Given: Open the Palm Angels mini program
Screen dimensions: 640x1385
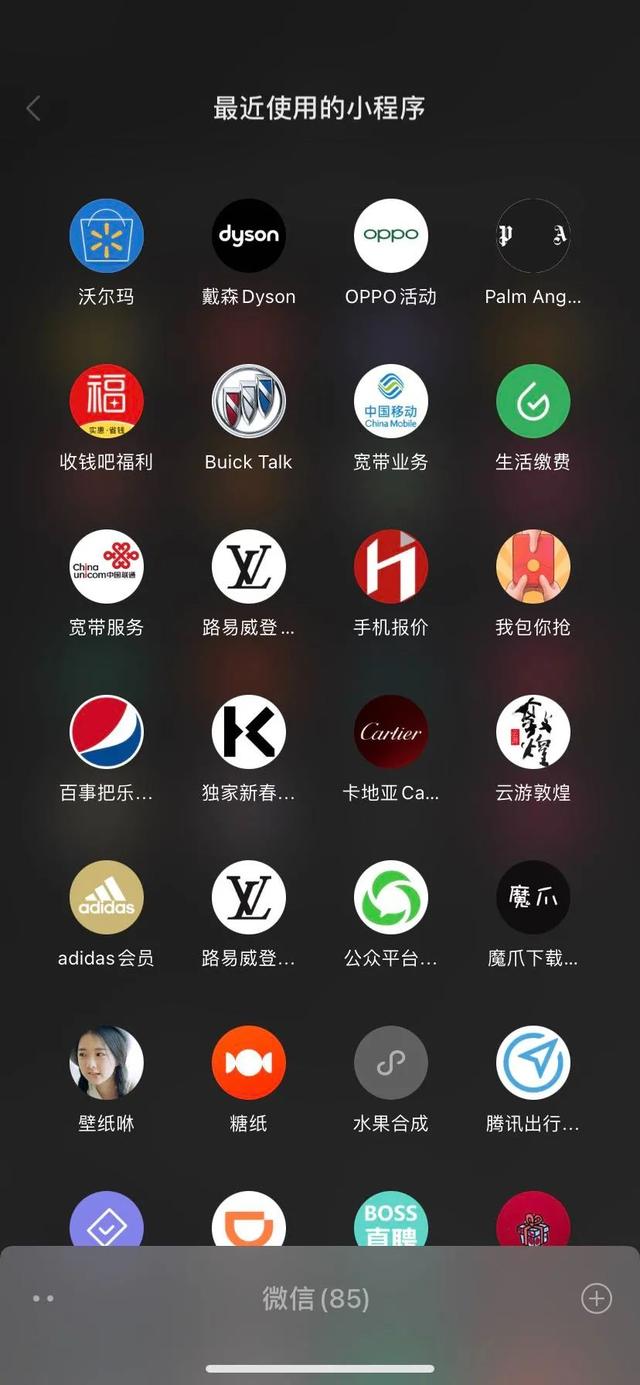Looking at the screenshot, I should (x=533, y=236).
